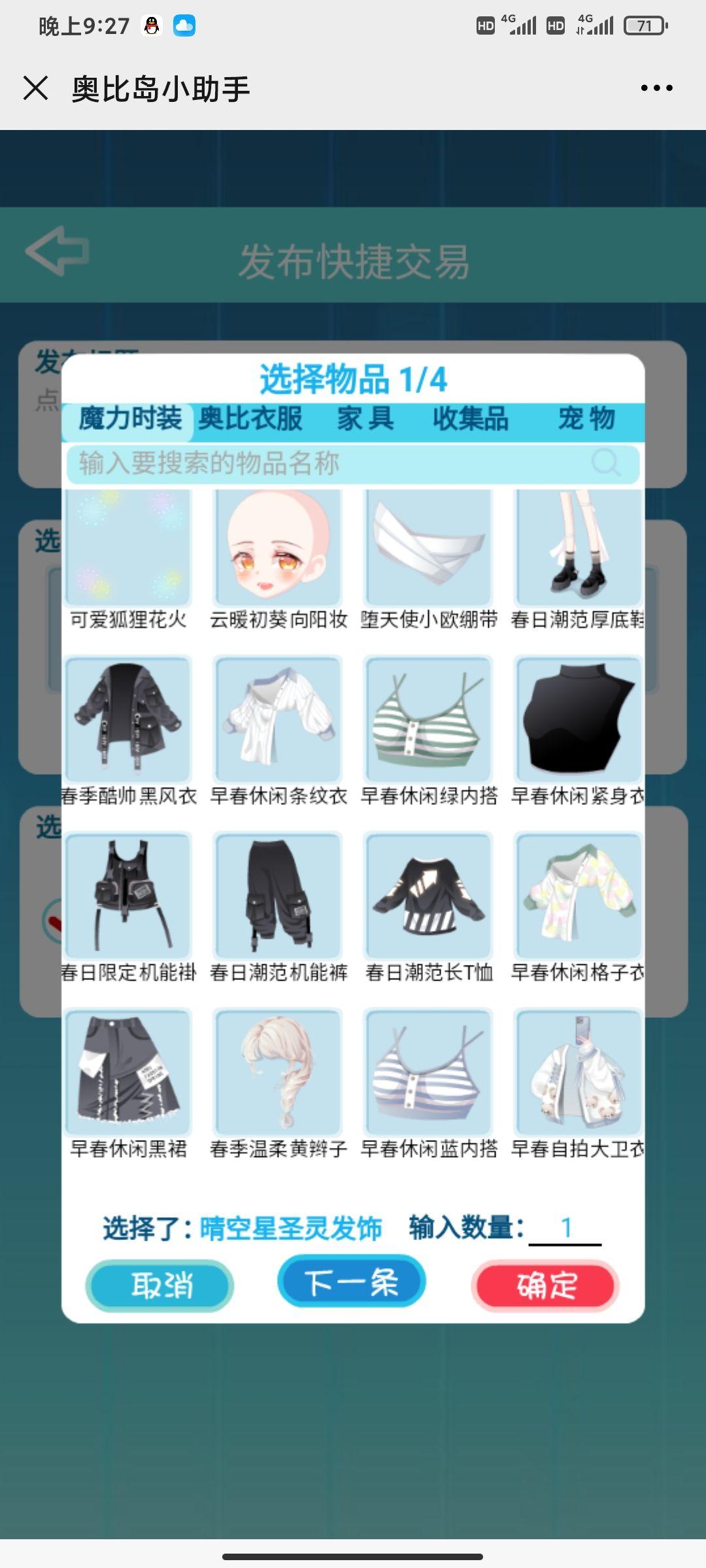Switch to the 收集品 tab
The image size is (706, 1568).
[x=470, y=419]
